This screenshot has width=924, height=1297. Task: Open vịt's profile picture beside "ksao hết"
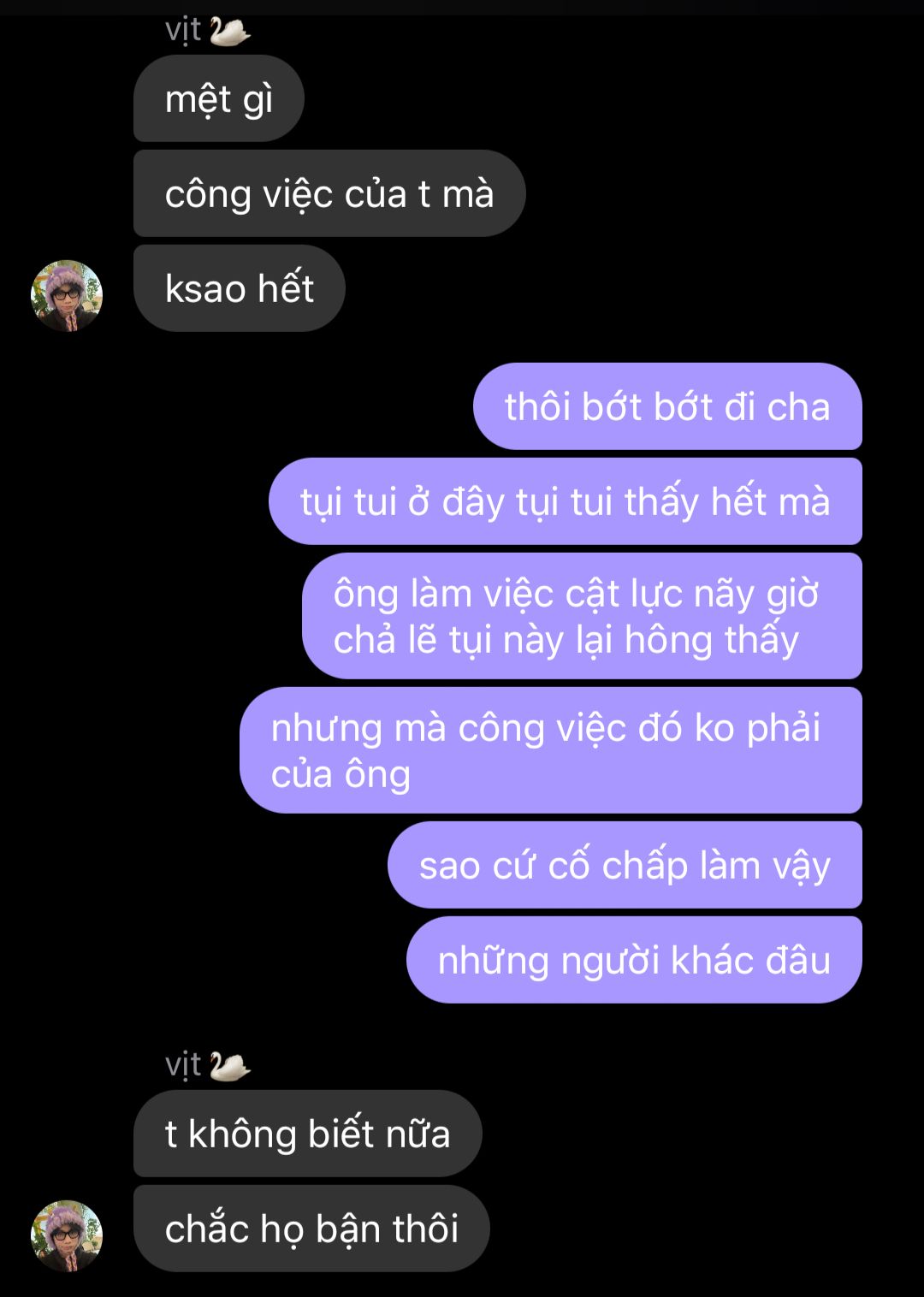(67, 296)
